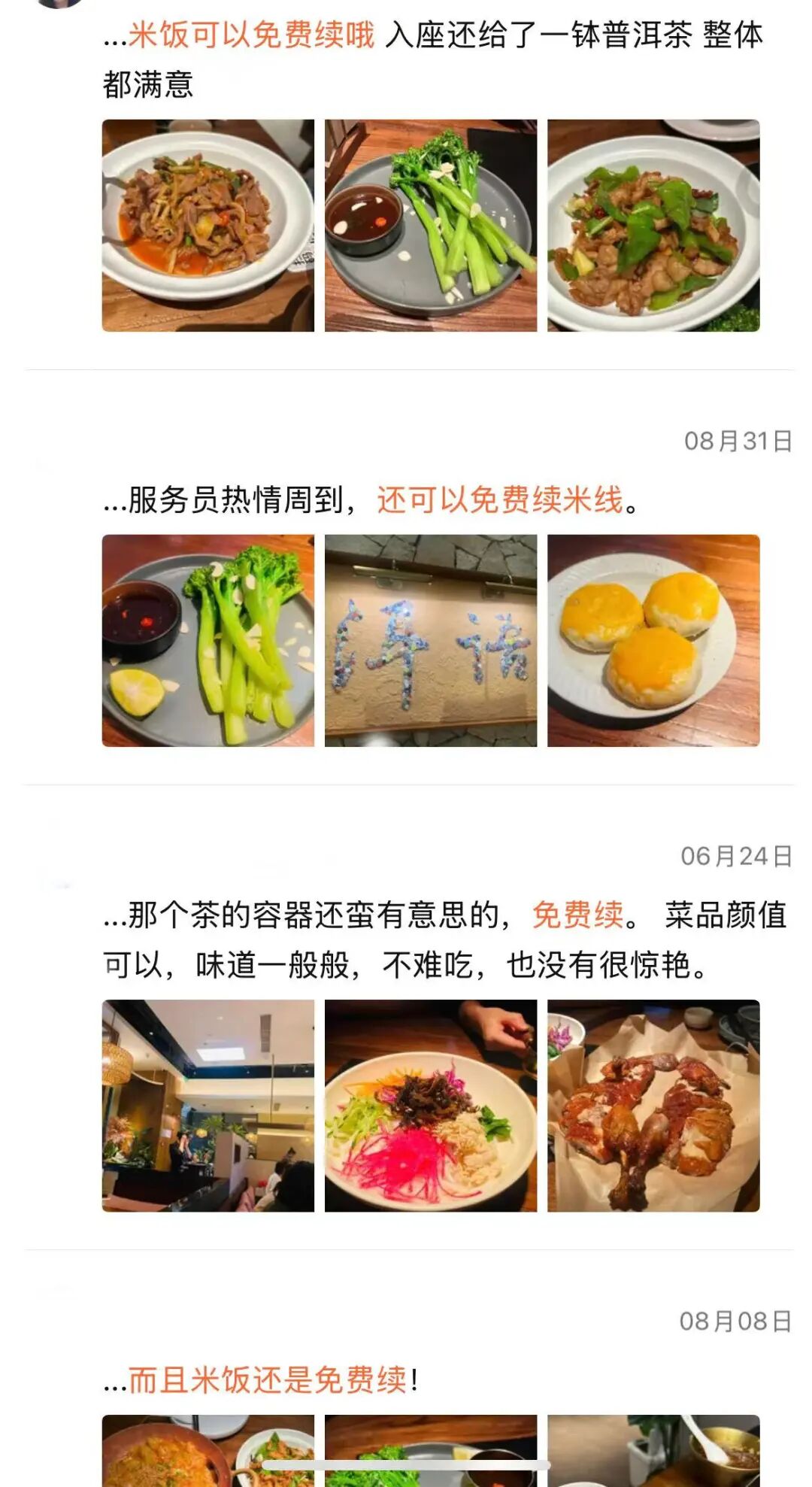
Task: Open the green pepper pork photo
Action: [x=653, y=225]
